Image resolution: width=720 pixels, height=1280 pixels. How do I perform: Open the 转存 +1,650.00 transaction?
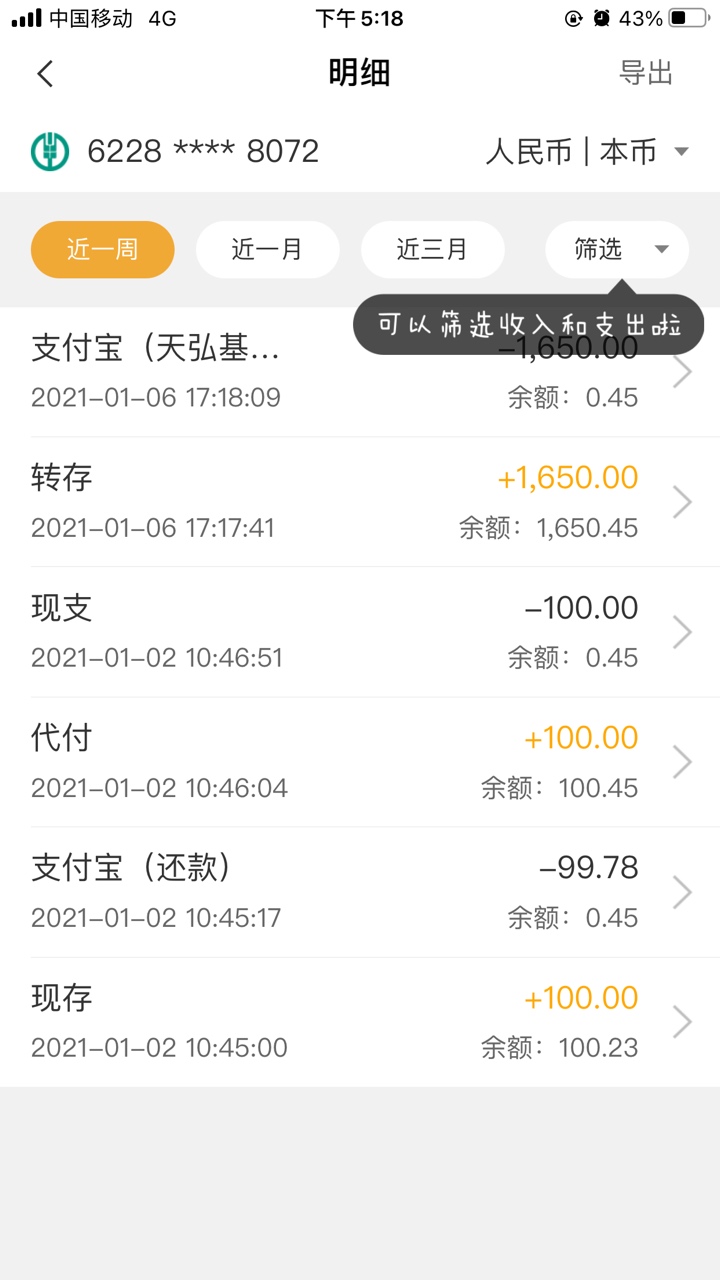[360, 502]
